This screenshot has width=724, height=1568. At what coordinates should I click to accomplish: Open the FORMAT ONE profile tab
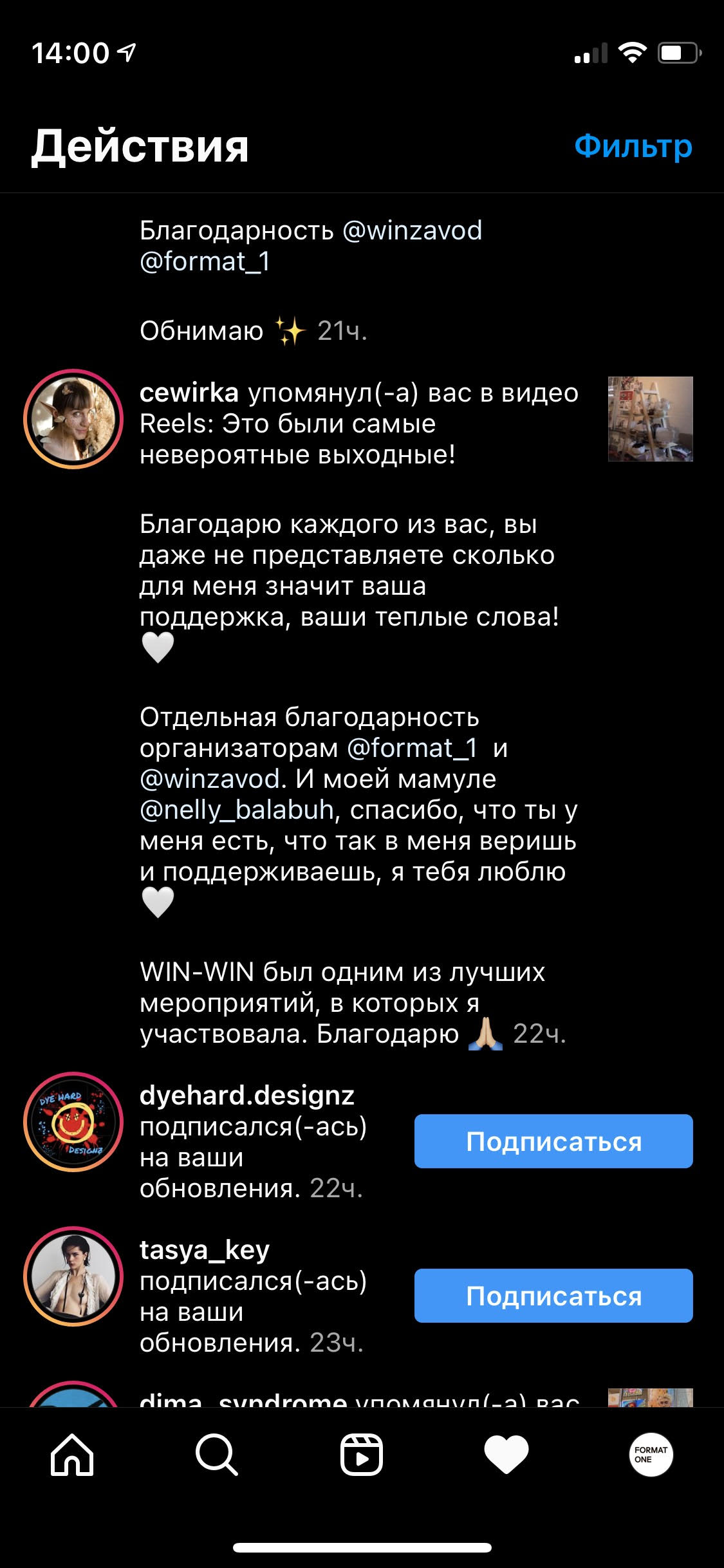tap(651, 1455)
